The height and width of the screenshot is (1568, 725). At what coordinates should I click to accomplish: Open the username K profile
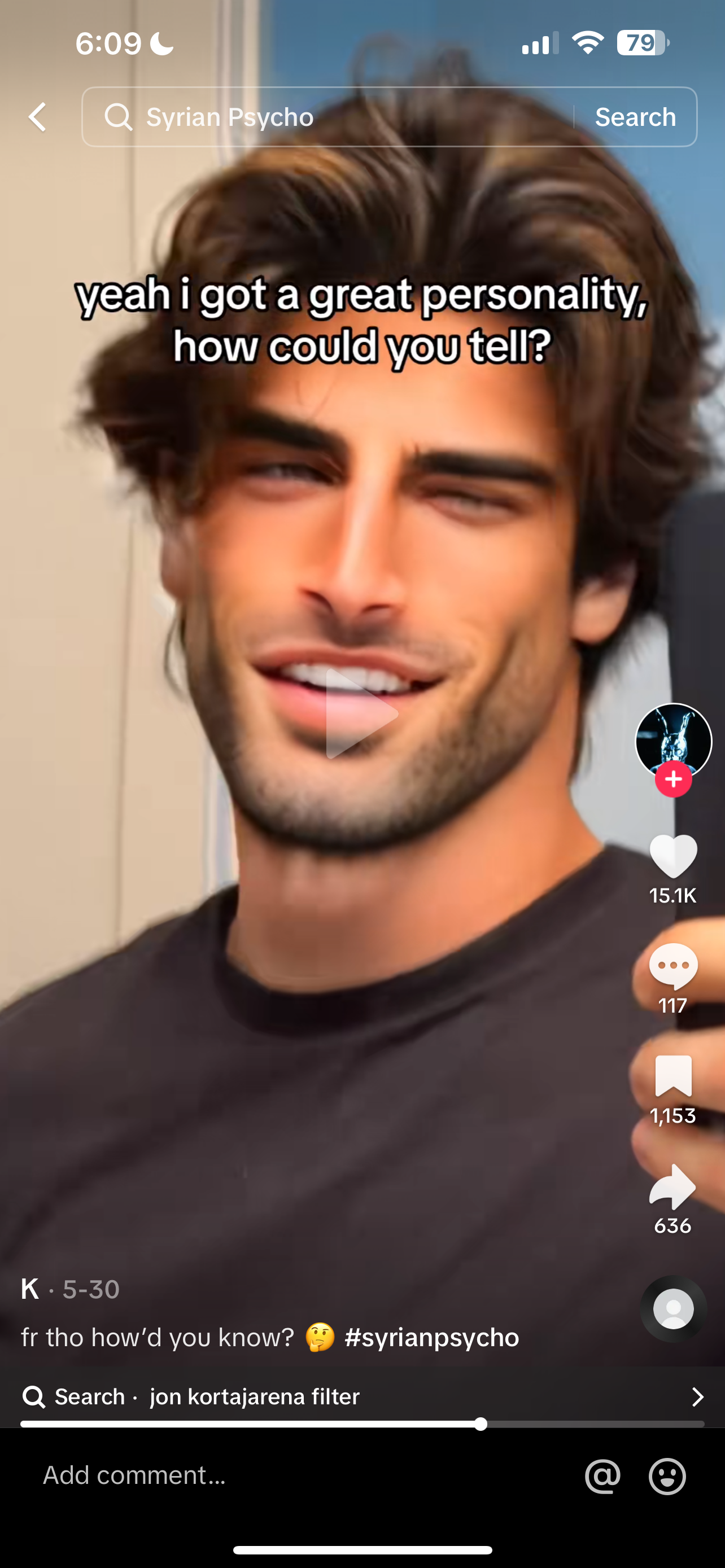click(30, 1289)
